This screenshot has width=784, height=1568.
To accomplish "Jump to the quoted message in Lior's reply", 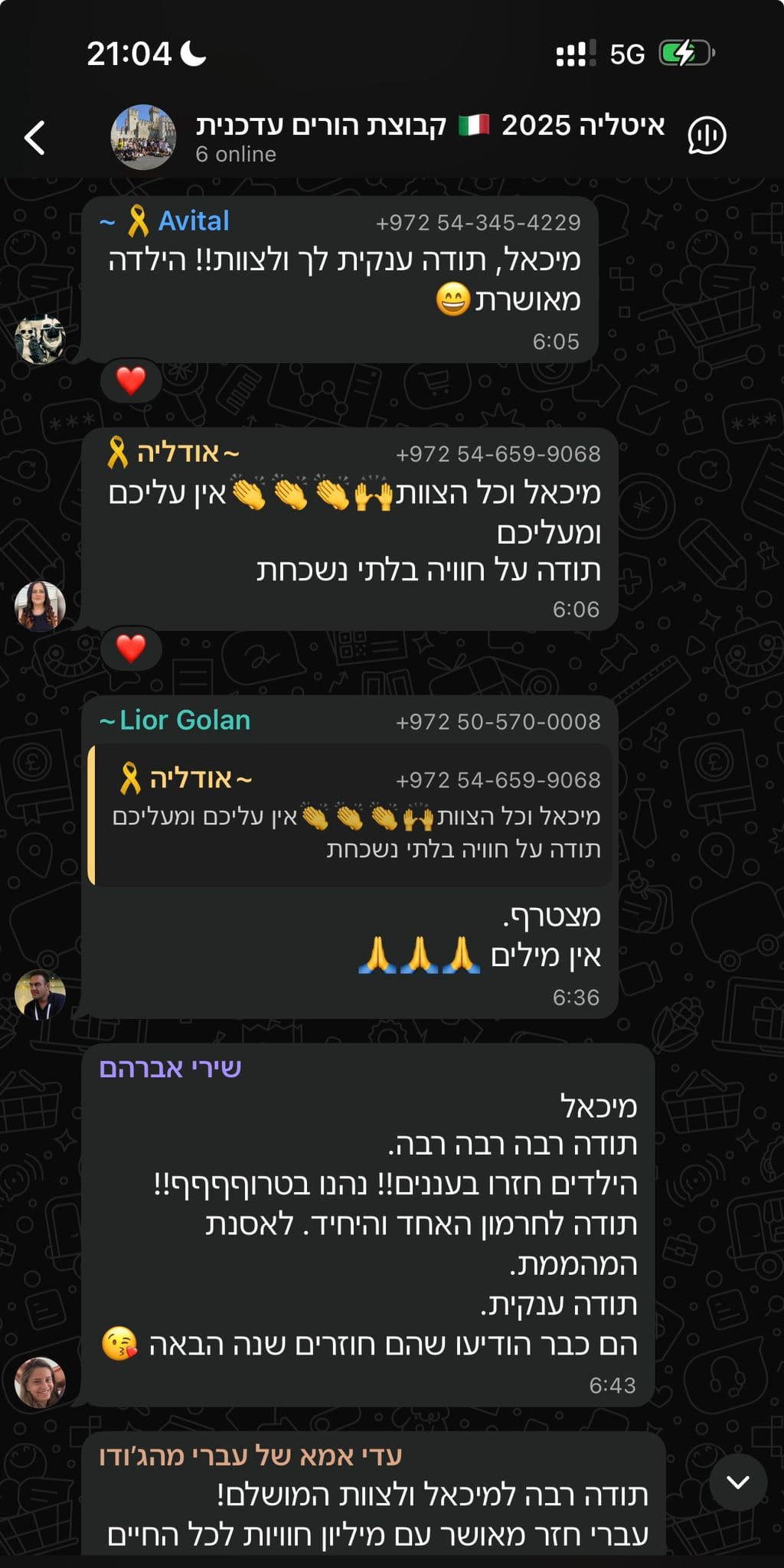I will pos(352,815).
